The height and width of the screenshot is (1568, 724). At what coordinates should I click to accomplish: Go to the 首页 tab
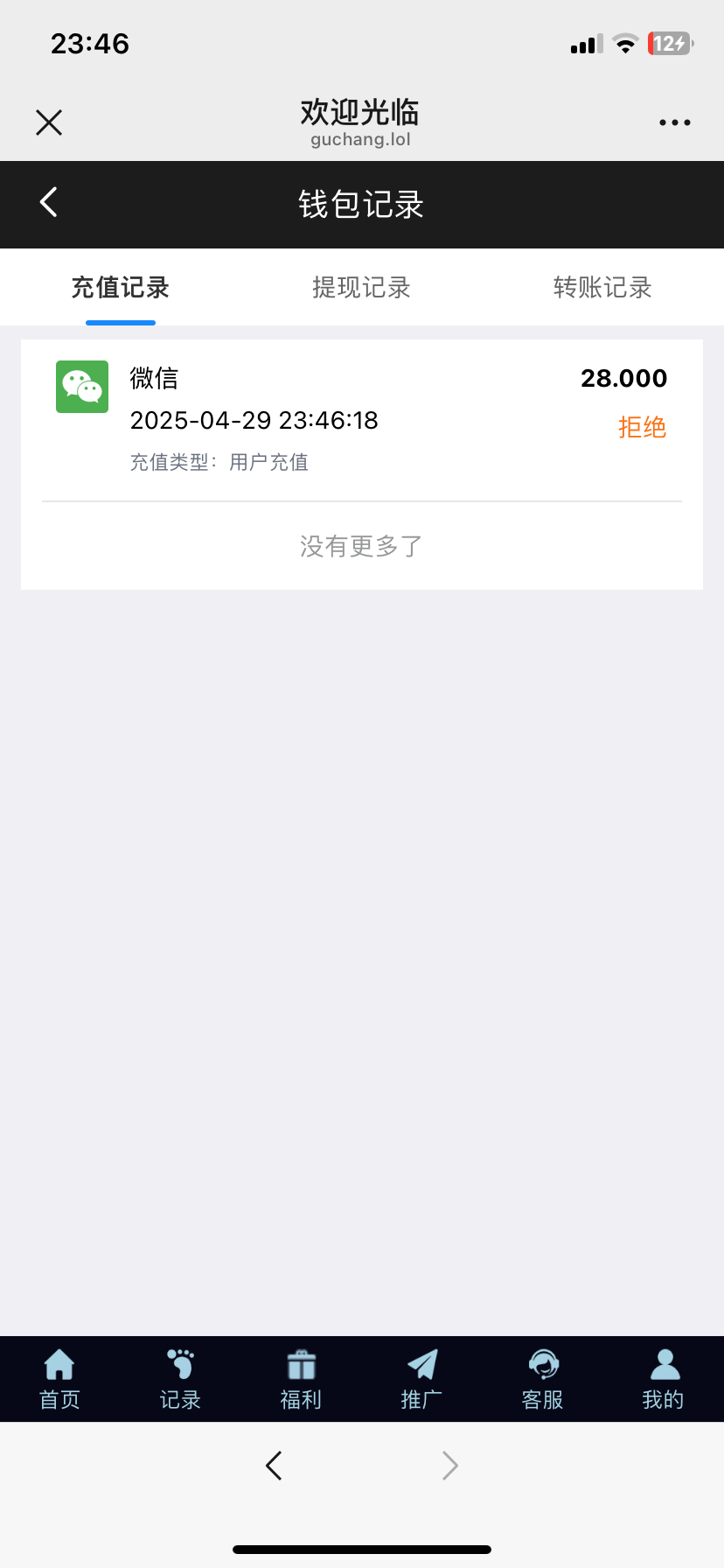(x=59, y=1379)
